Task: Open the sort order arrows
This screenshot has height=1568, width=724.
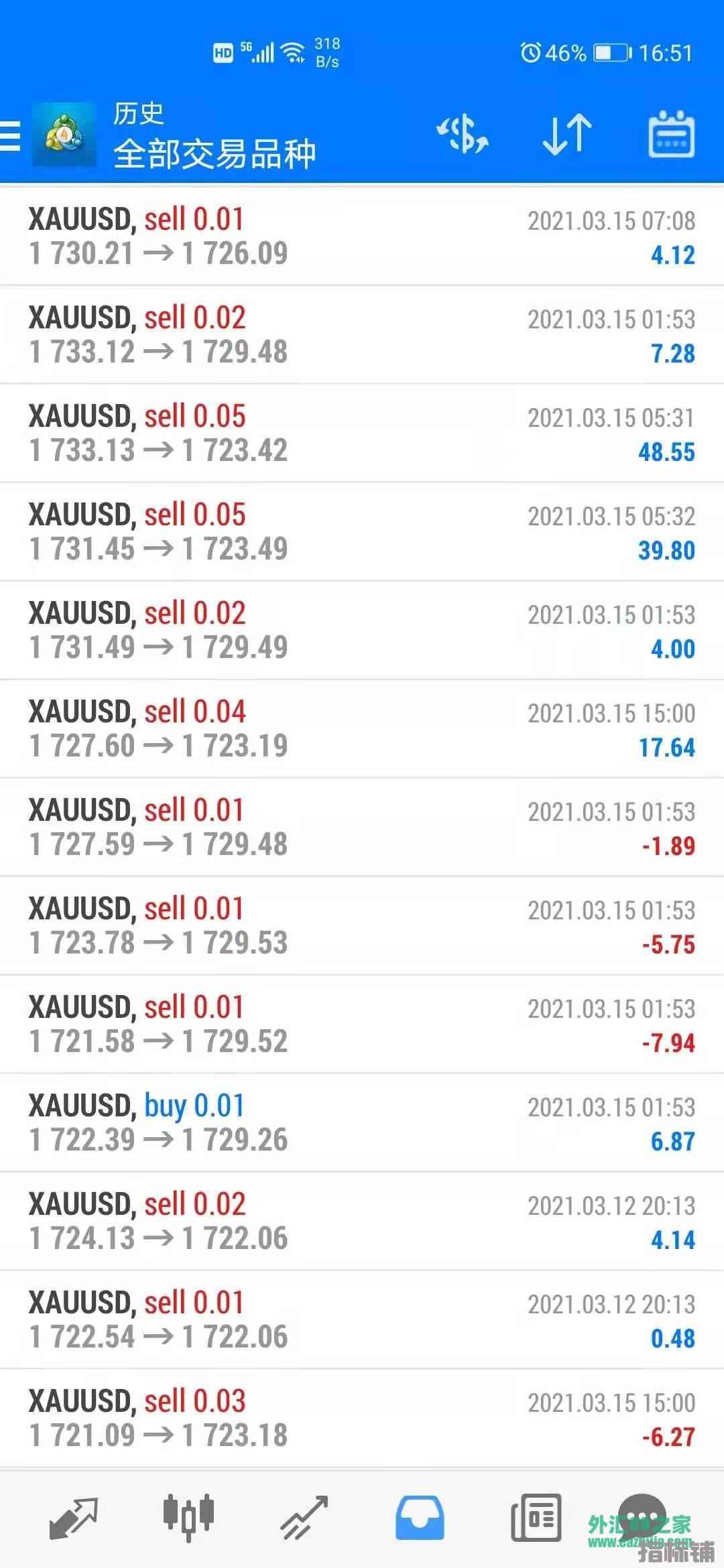Action: [567, 135]
